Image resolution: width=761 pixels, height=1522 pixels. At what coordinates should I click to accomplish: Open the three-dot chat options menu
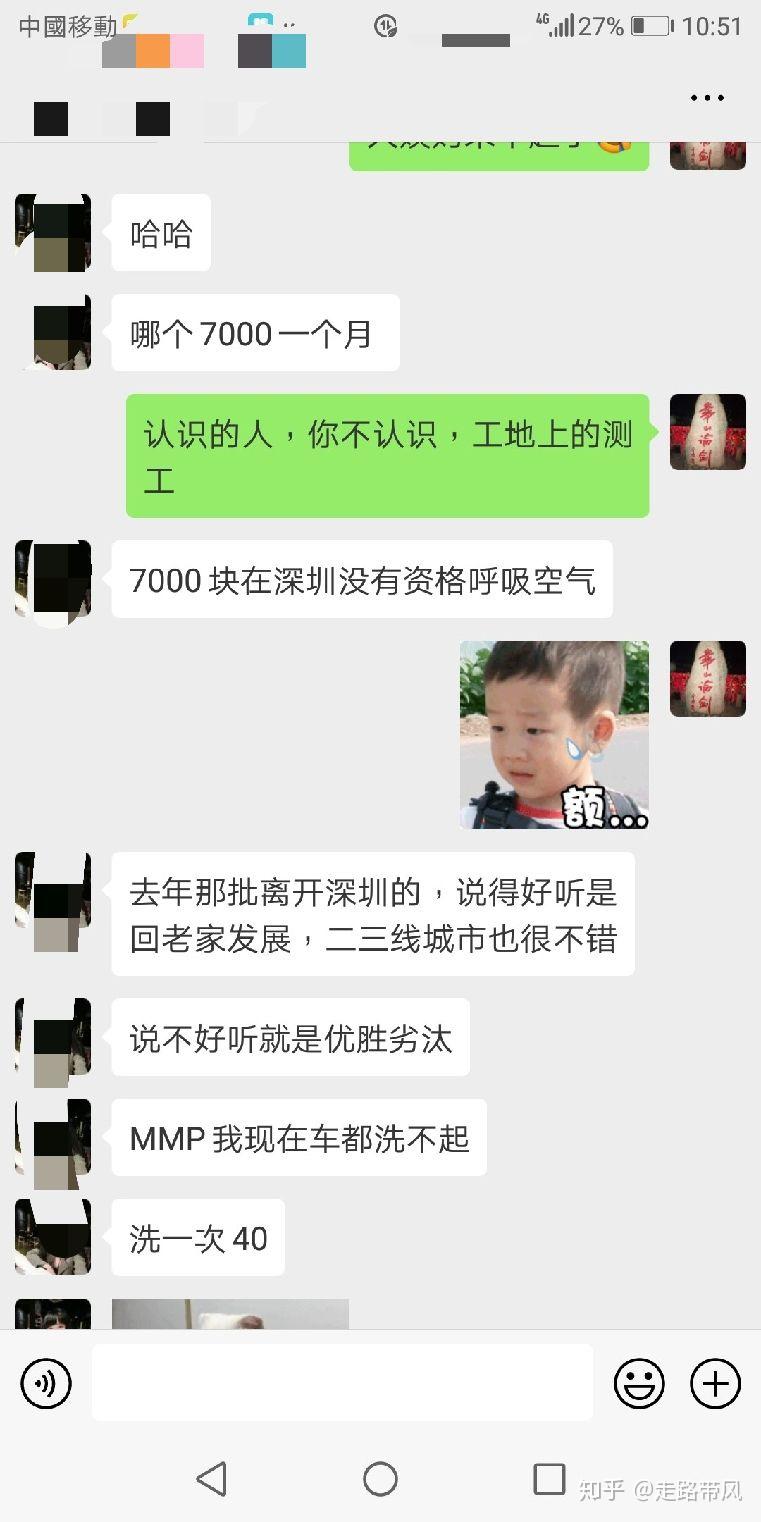point(707,98)
